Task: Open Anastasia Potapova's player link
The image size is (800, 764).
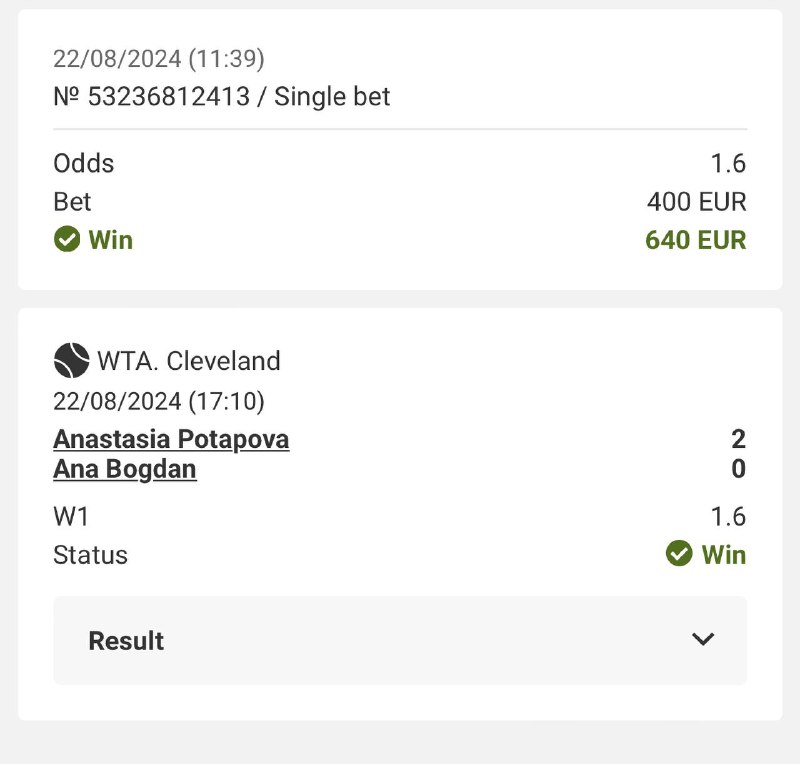Action: (171, 439)
